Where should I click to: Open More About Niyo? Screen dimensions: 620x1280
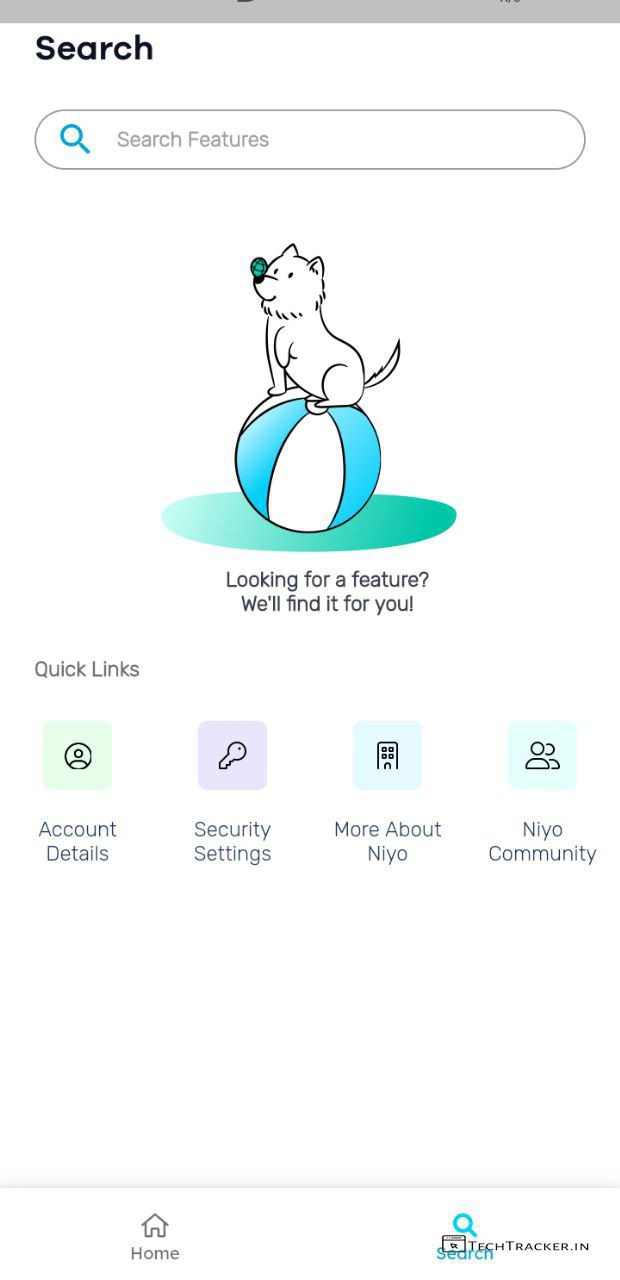[x=387, y=756]
